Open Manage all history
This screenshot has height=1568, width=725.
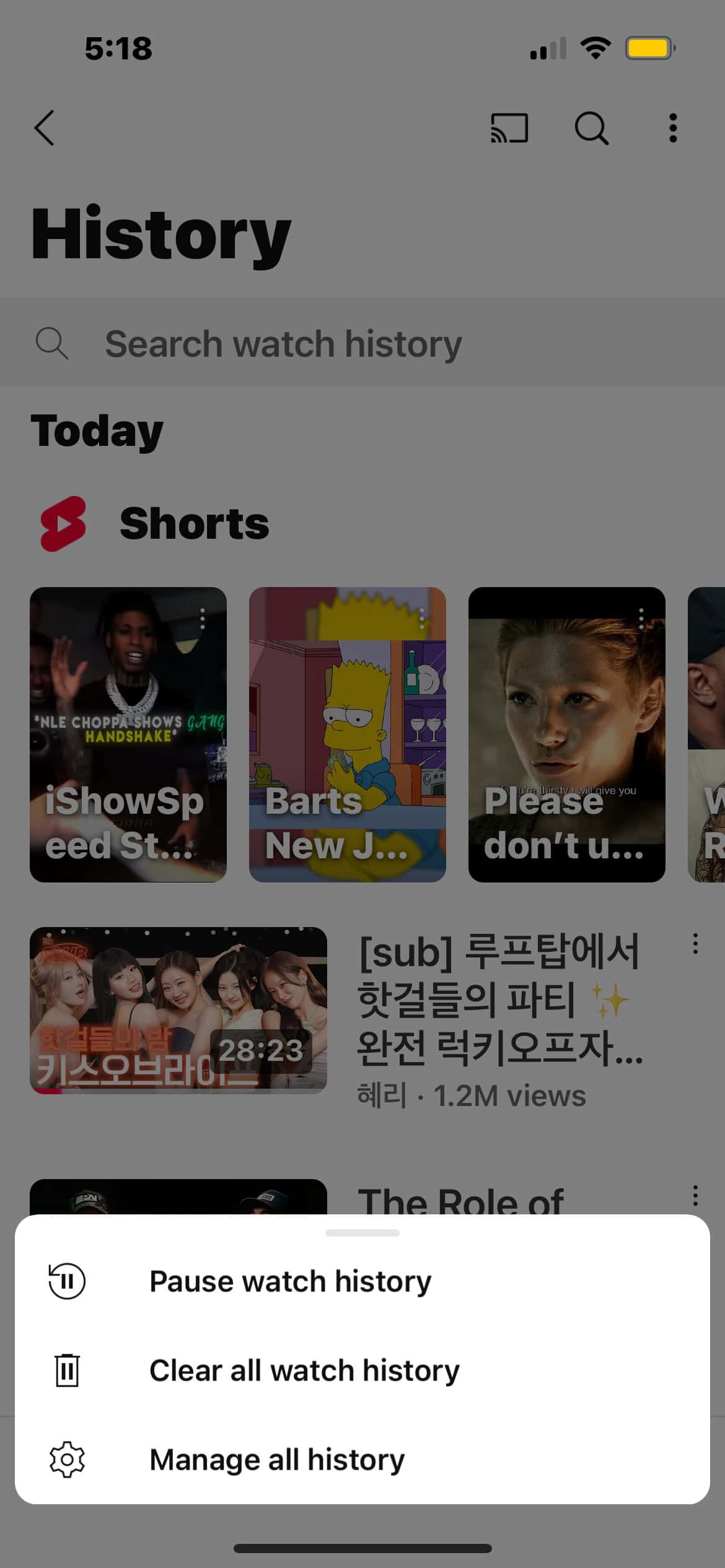point(276,1460)
